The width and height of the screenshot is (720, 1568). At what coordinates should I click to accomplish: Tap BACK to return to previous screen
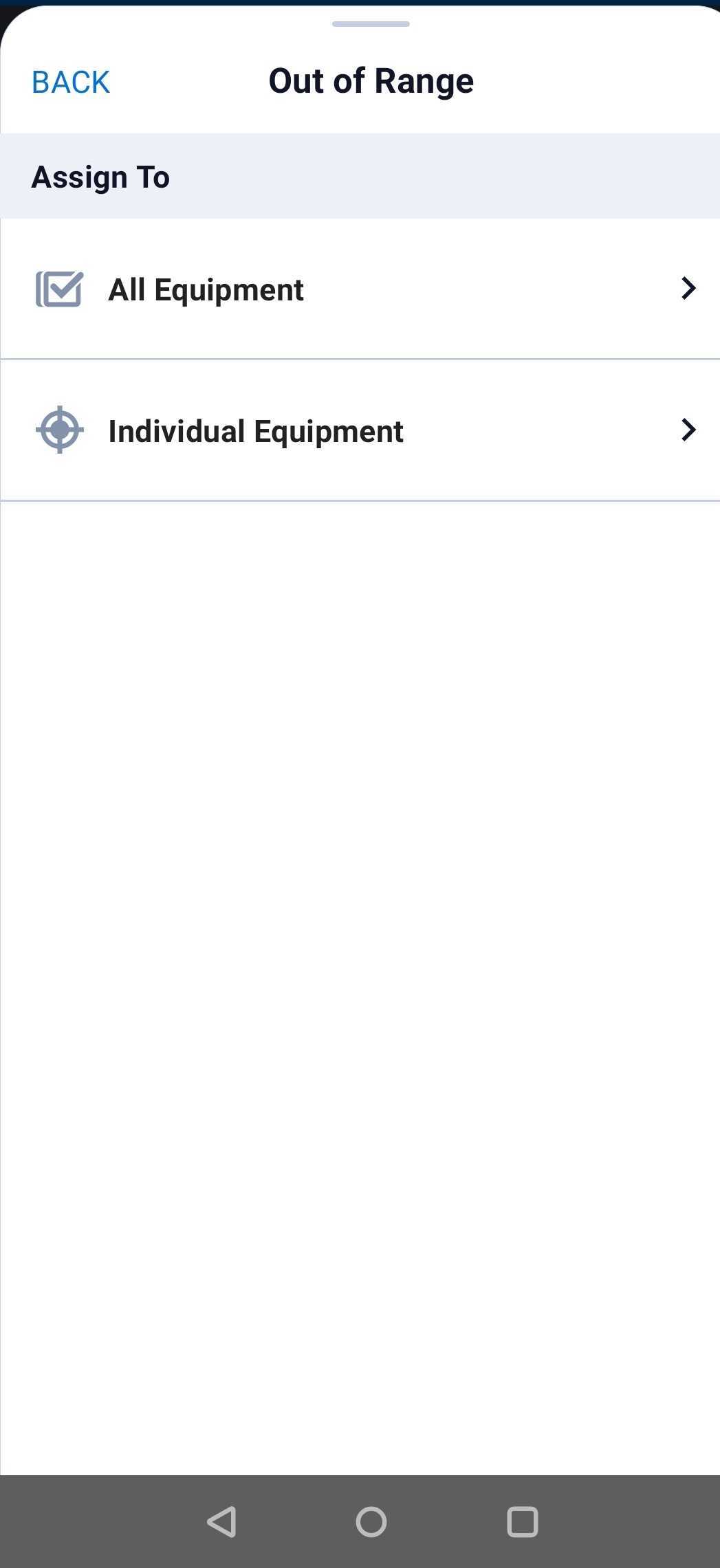point(69,81)
